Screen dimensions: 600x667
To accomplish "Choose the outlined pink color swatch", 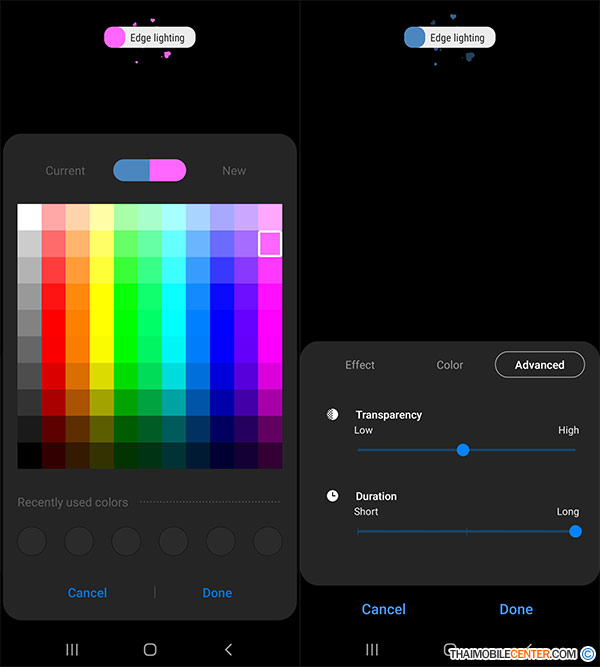I will [270, 244].
